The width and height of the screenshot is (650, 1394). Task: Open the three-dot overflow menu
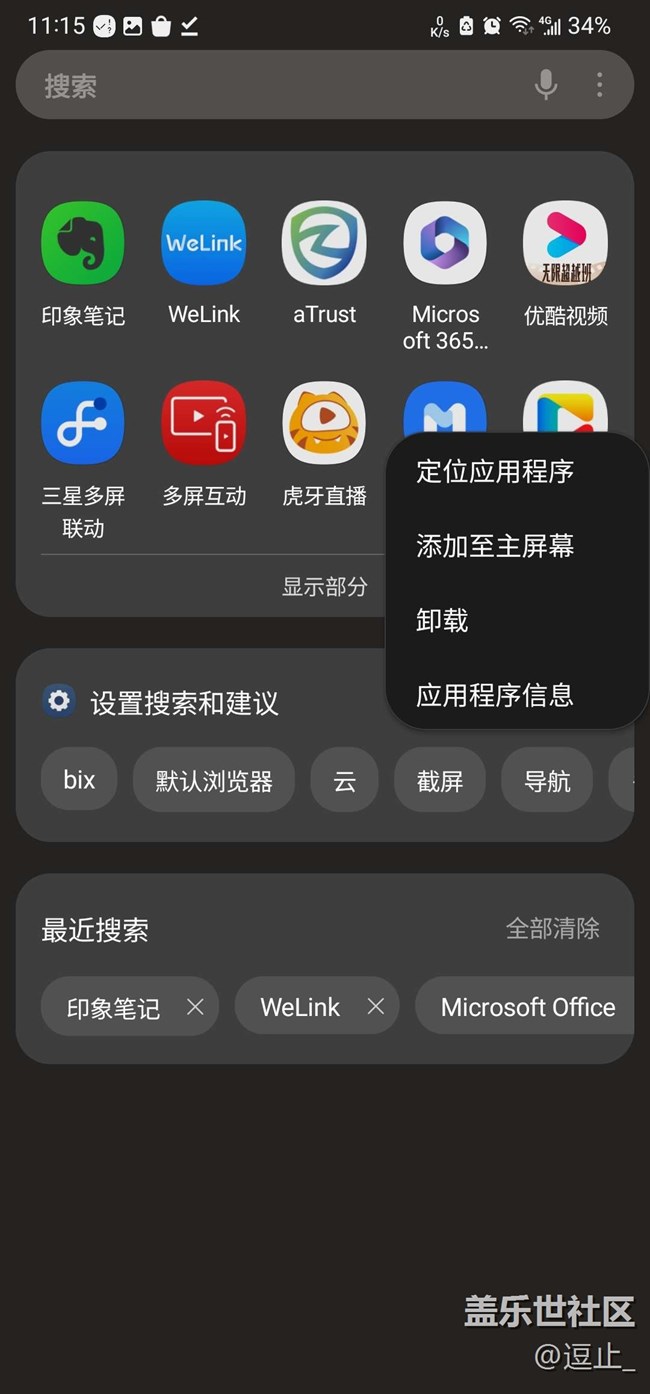[599, 85]
